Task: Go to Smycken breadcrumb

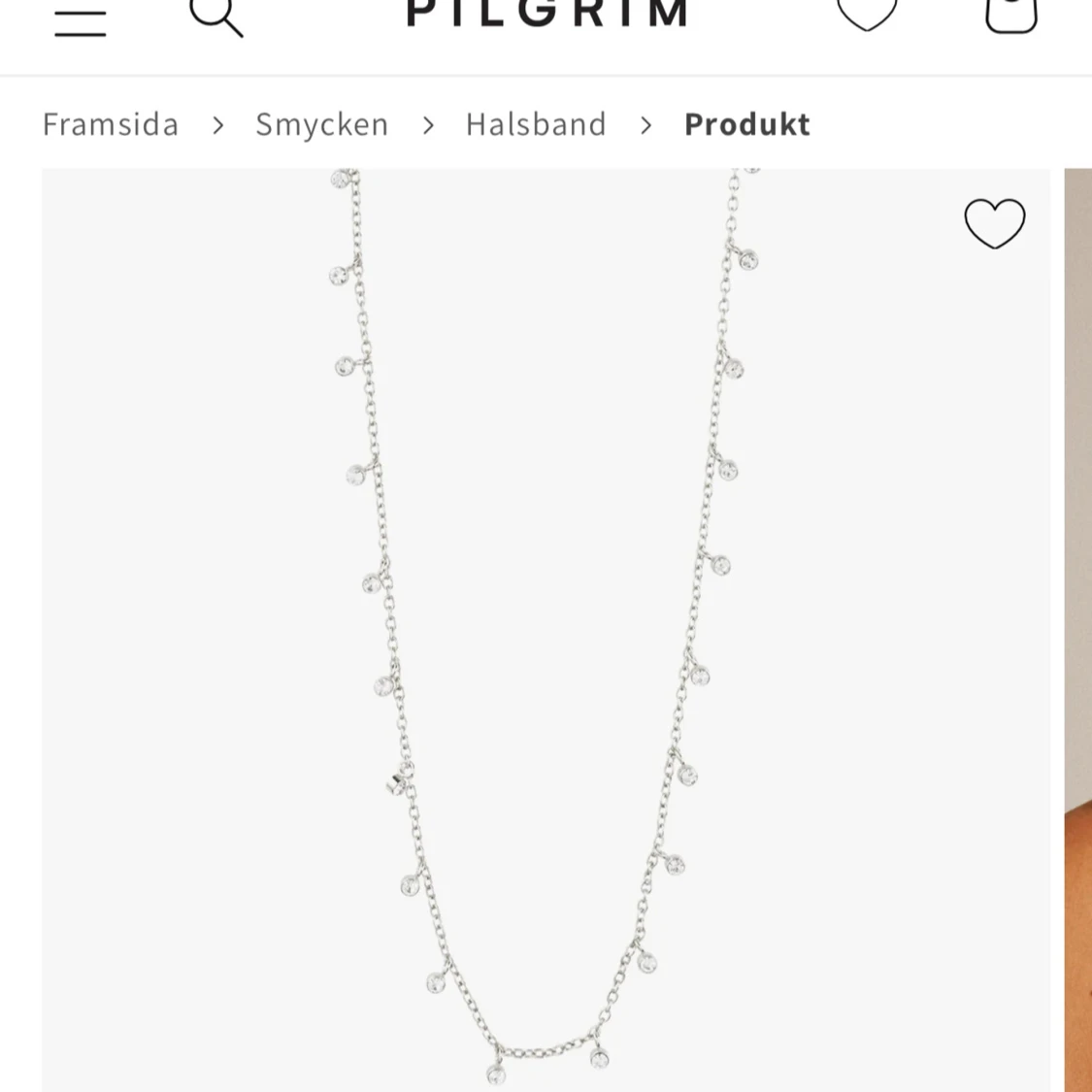Action: coord(321,124)
